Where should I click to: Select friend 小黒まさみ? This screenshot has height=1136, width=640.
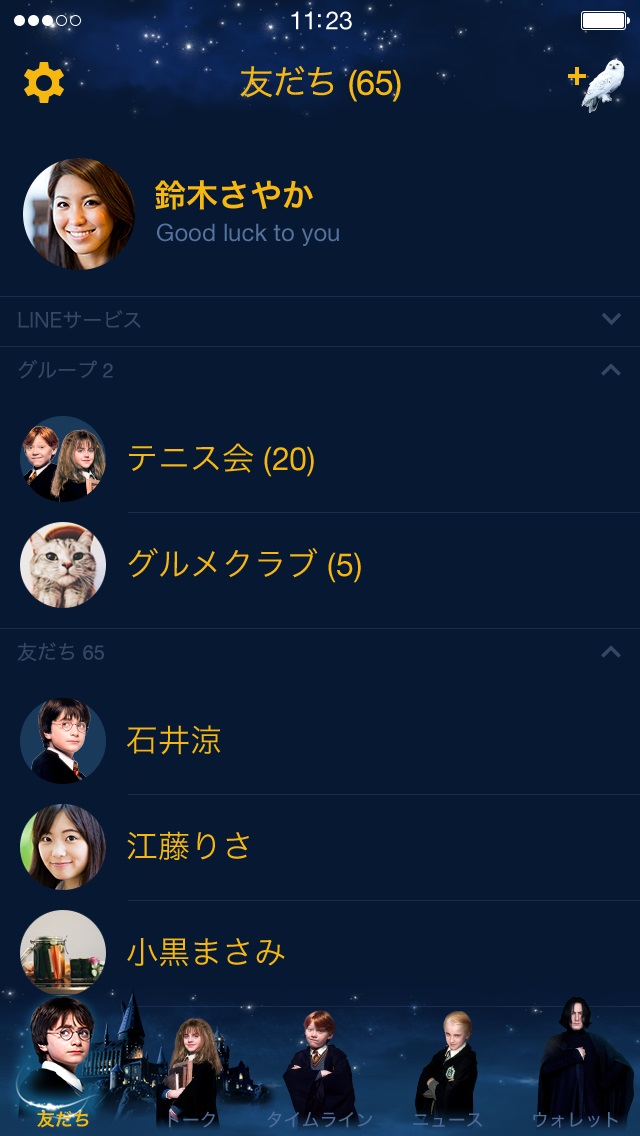coord(205,952)
